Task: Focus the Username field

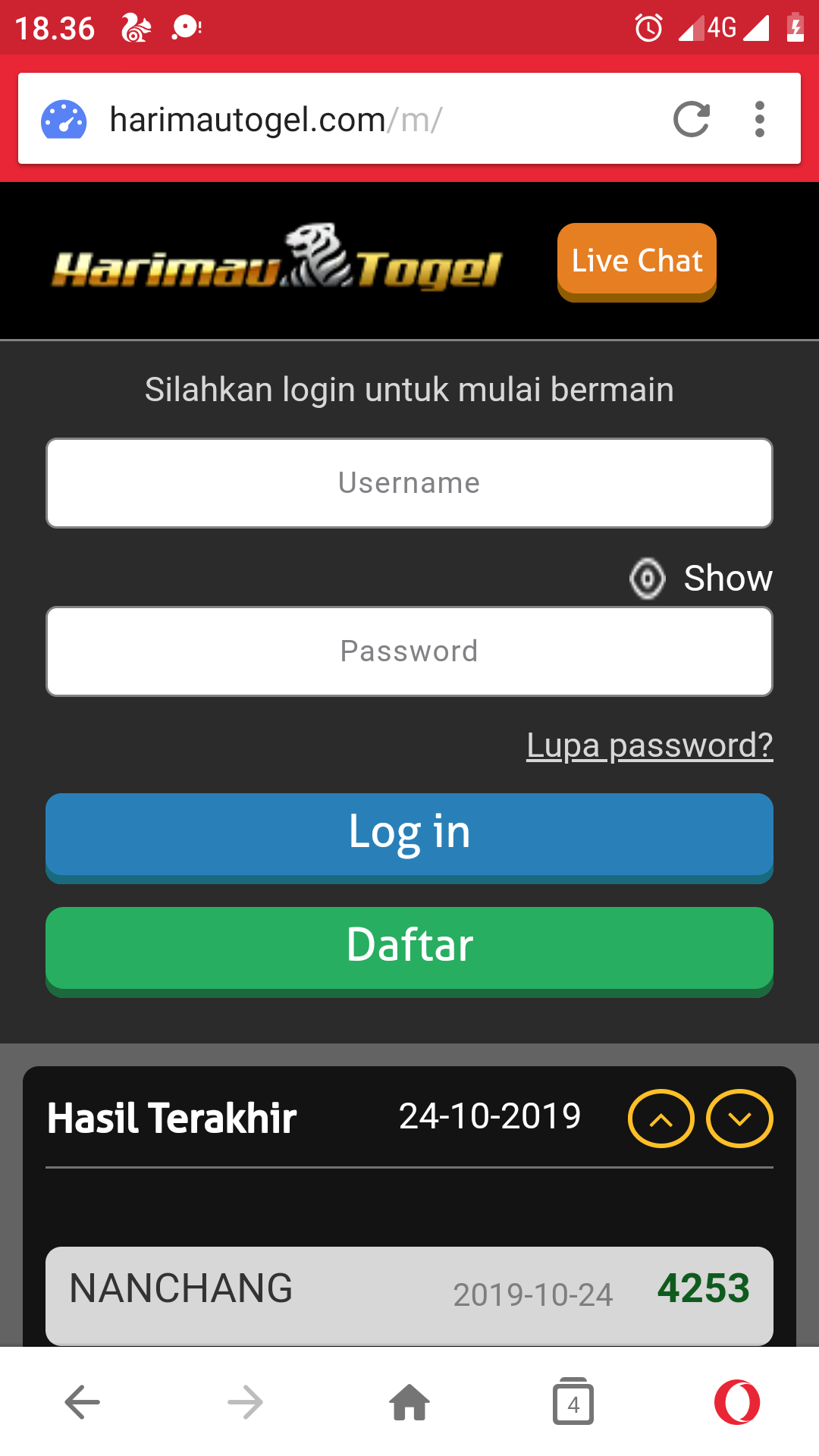Action: click(409, 483)
